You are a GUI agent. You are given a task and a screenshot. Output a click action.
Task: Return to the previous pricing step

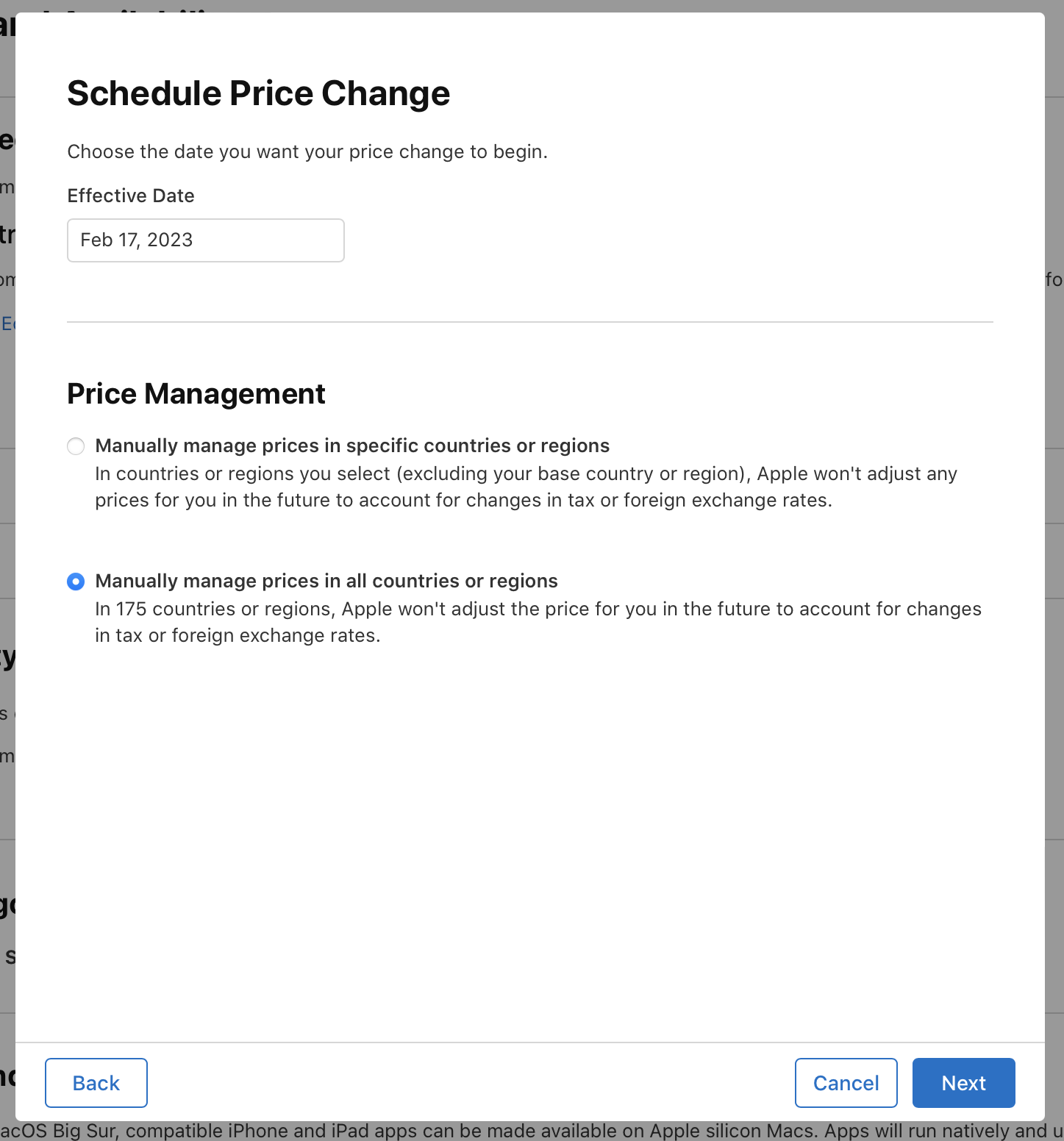(x=96, y=1082)
